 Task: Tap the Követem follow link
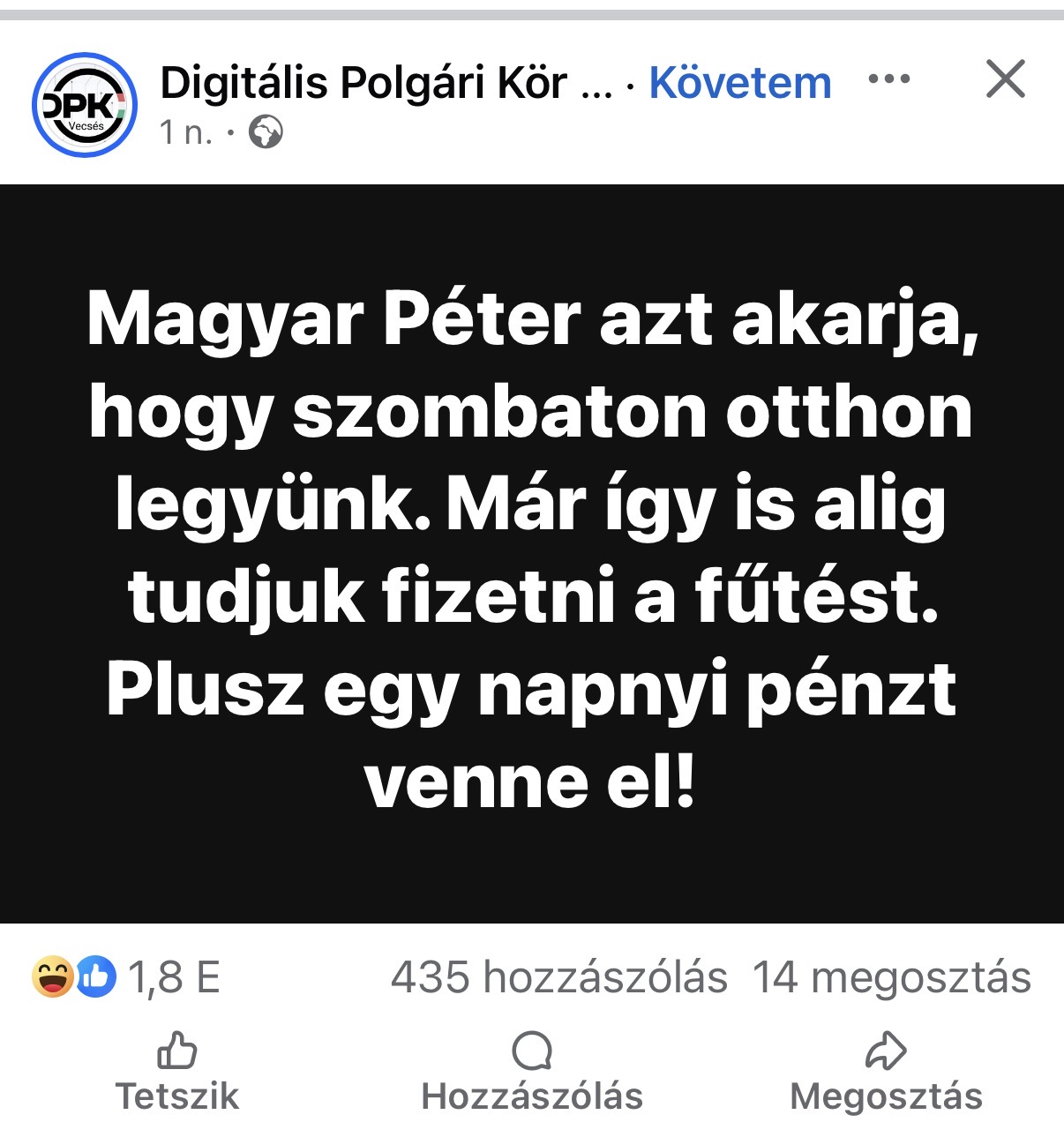pyautogui.click(x=739, y=84)
